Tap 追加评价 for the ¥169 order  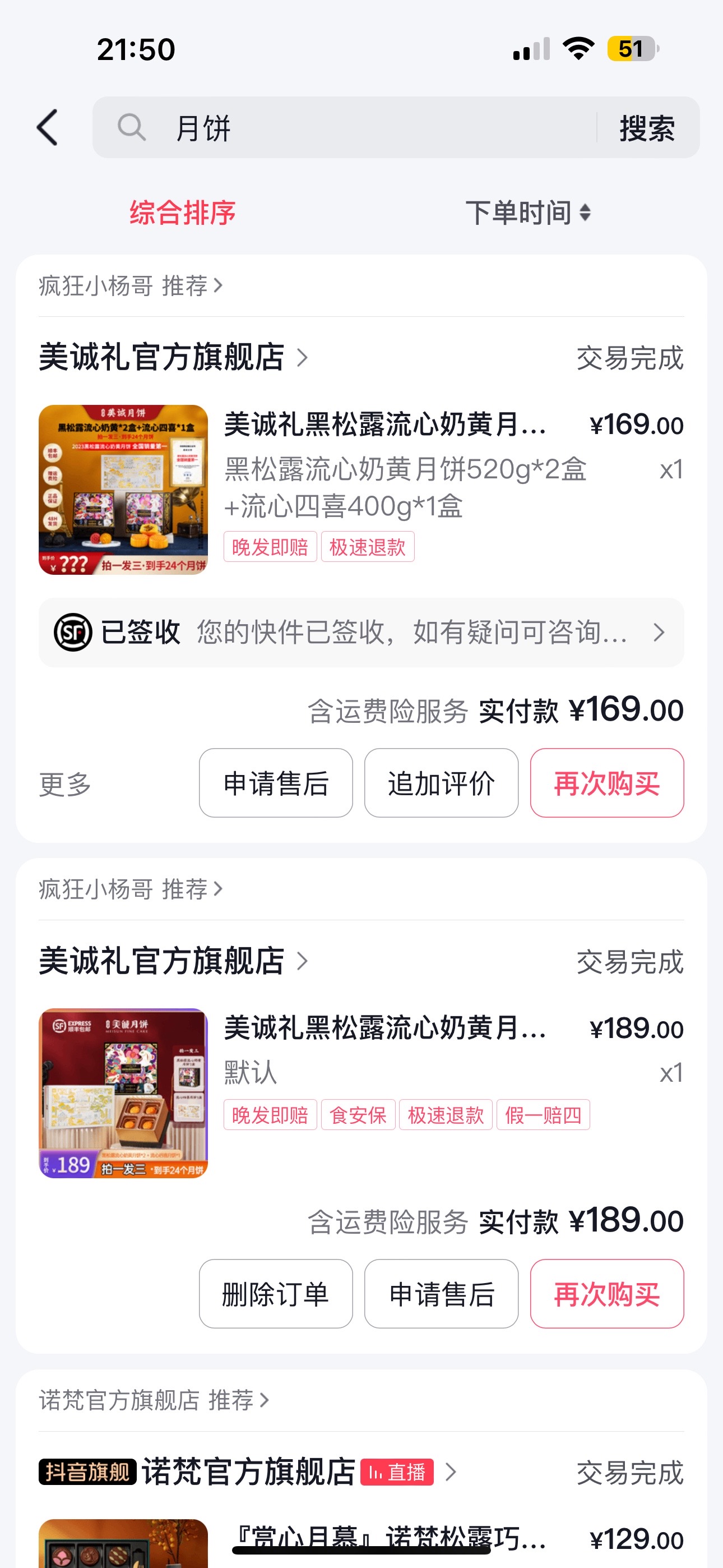(441, 783)
